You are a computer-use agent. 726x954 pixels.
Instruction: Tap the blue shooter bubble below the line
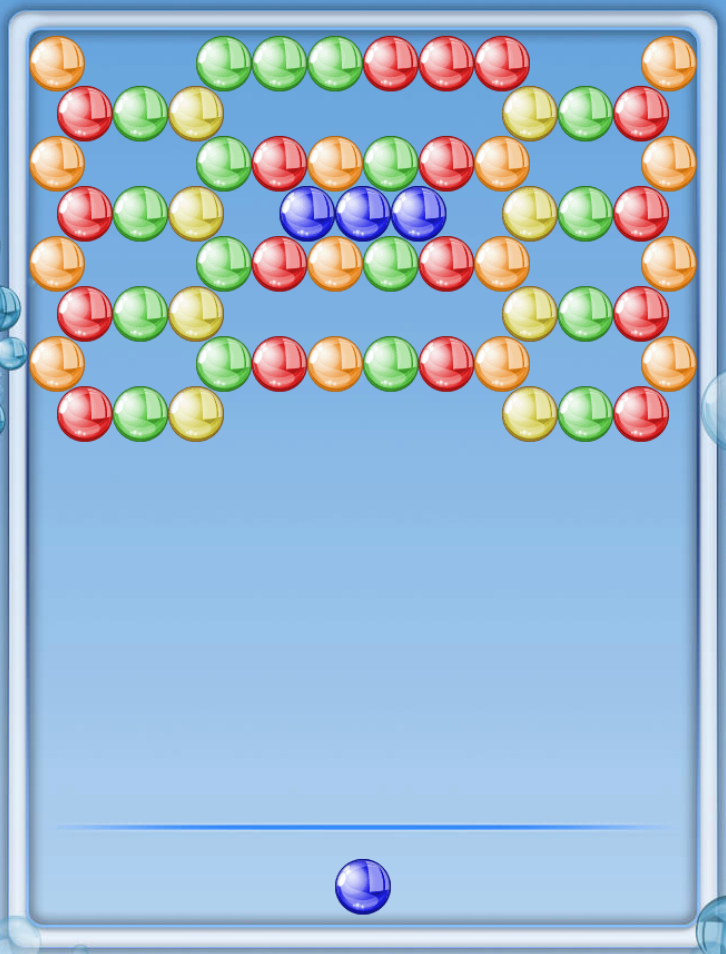tap(363, 886)
